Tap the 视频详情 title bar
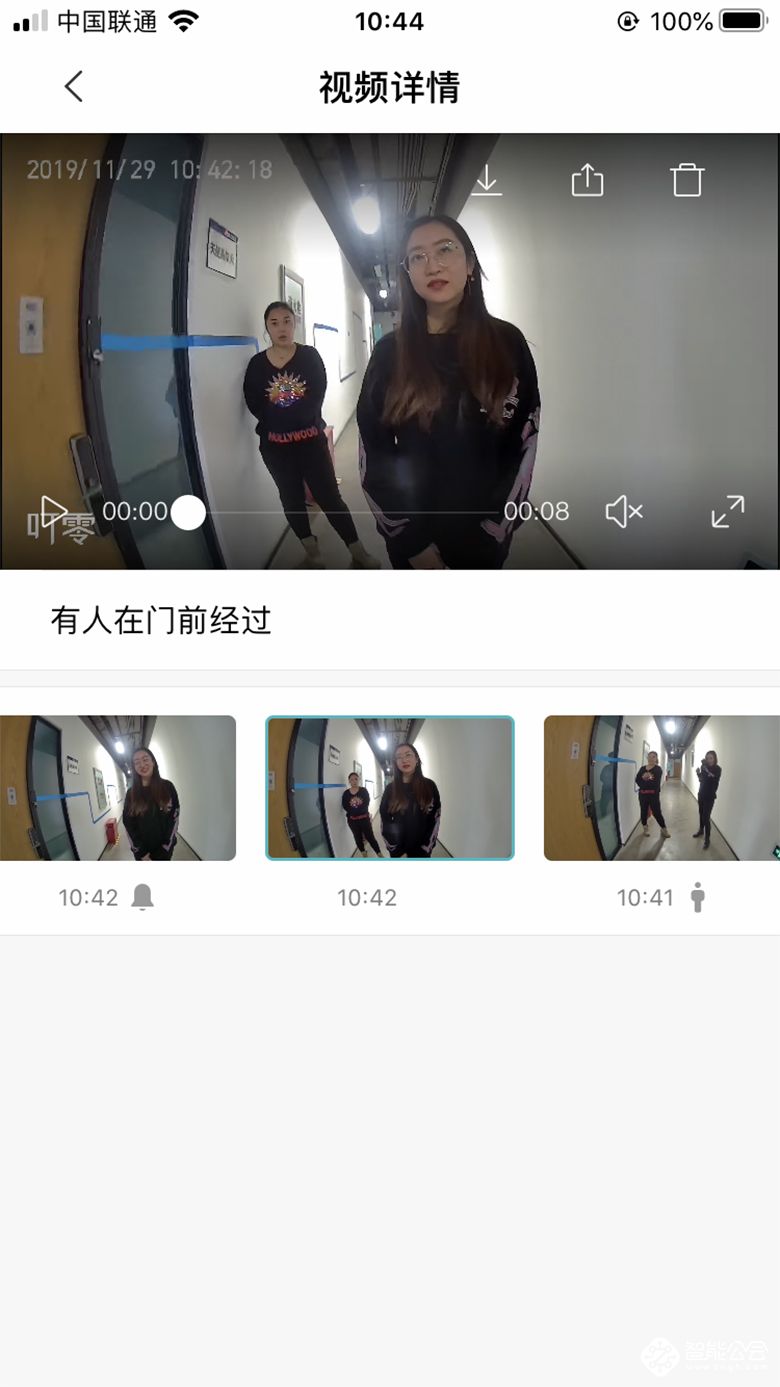Screen dimensions: 780x1387 390,86
